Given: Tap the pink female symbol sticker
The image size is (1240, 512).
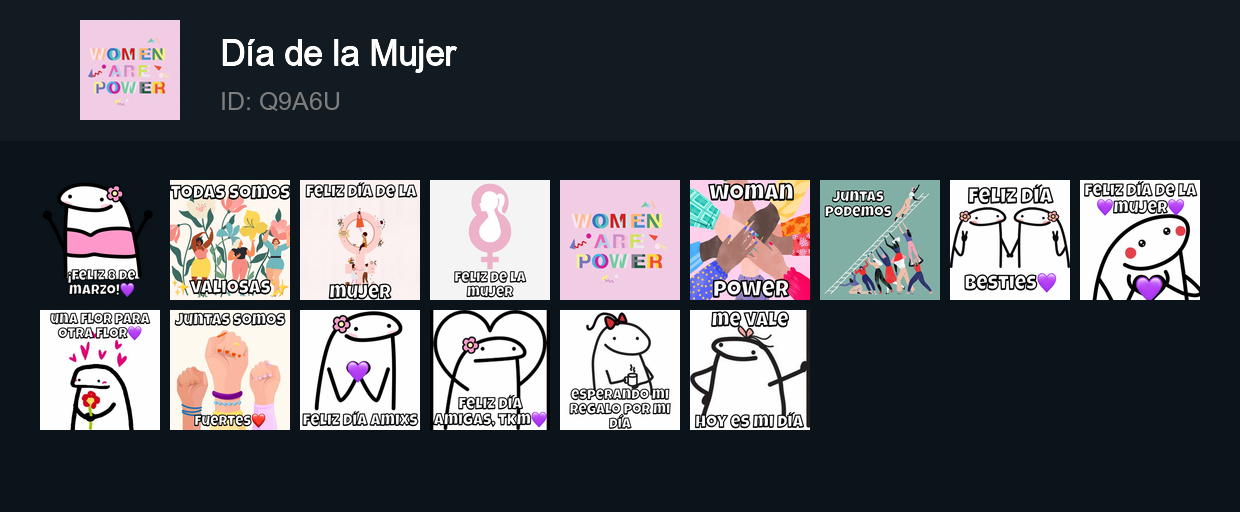Looking at the screenshot, I should pyautogui.click(x=490, y=240).
